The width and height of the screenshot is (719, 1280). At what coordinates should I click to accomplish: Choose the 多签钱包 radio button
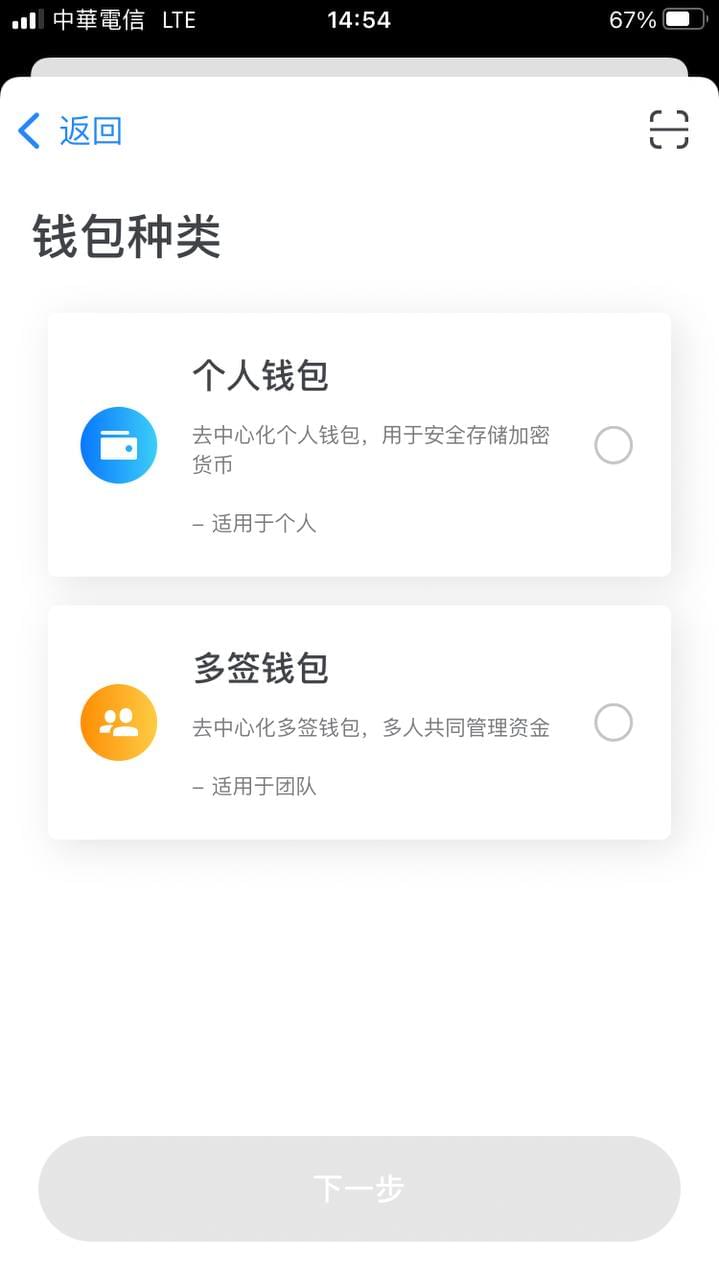pos(613,722)
